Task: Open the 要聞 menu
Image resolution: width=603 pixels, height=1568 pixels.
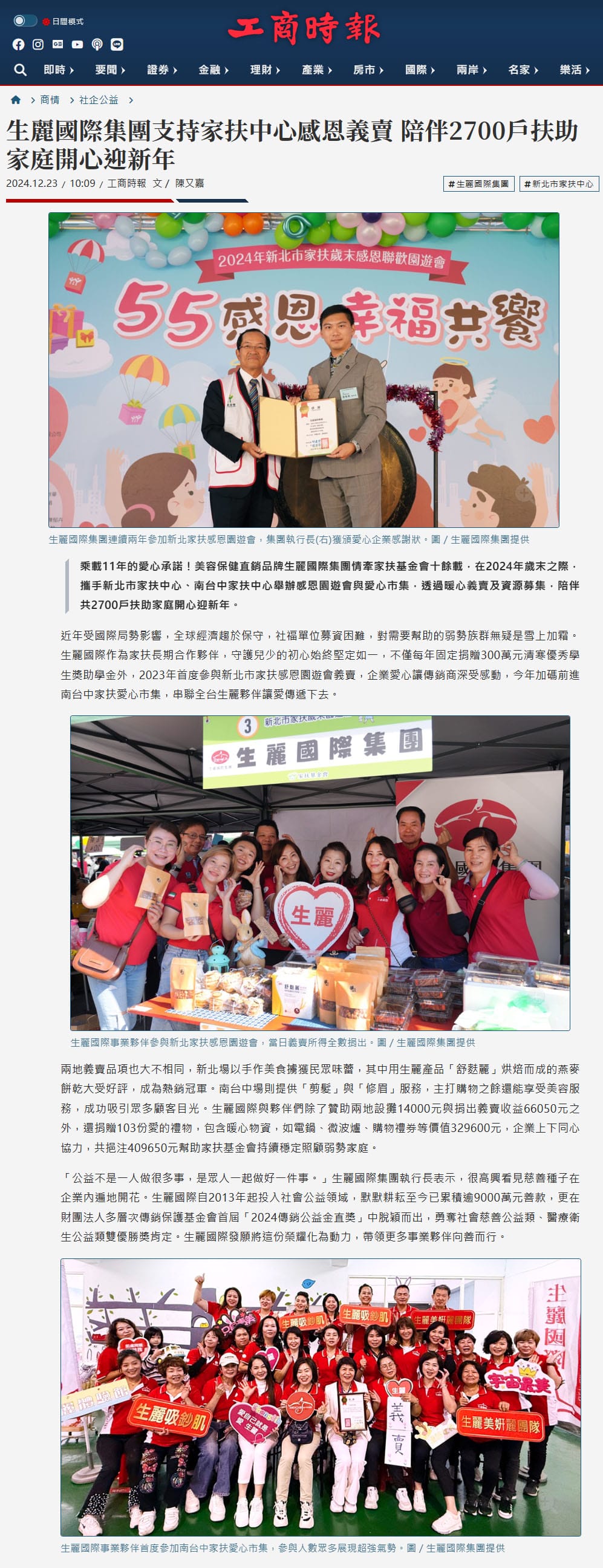Action: pos(110,70)
